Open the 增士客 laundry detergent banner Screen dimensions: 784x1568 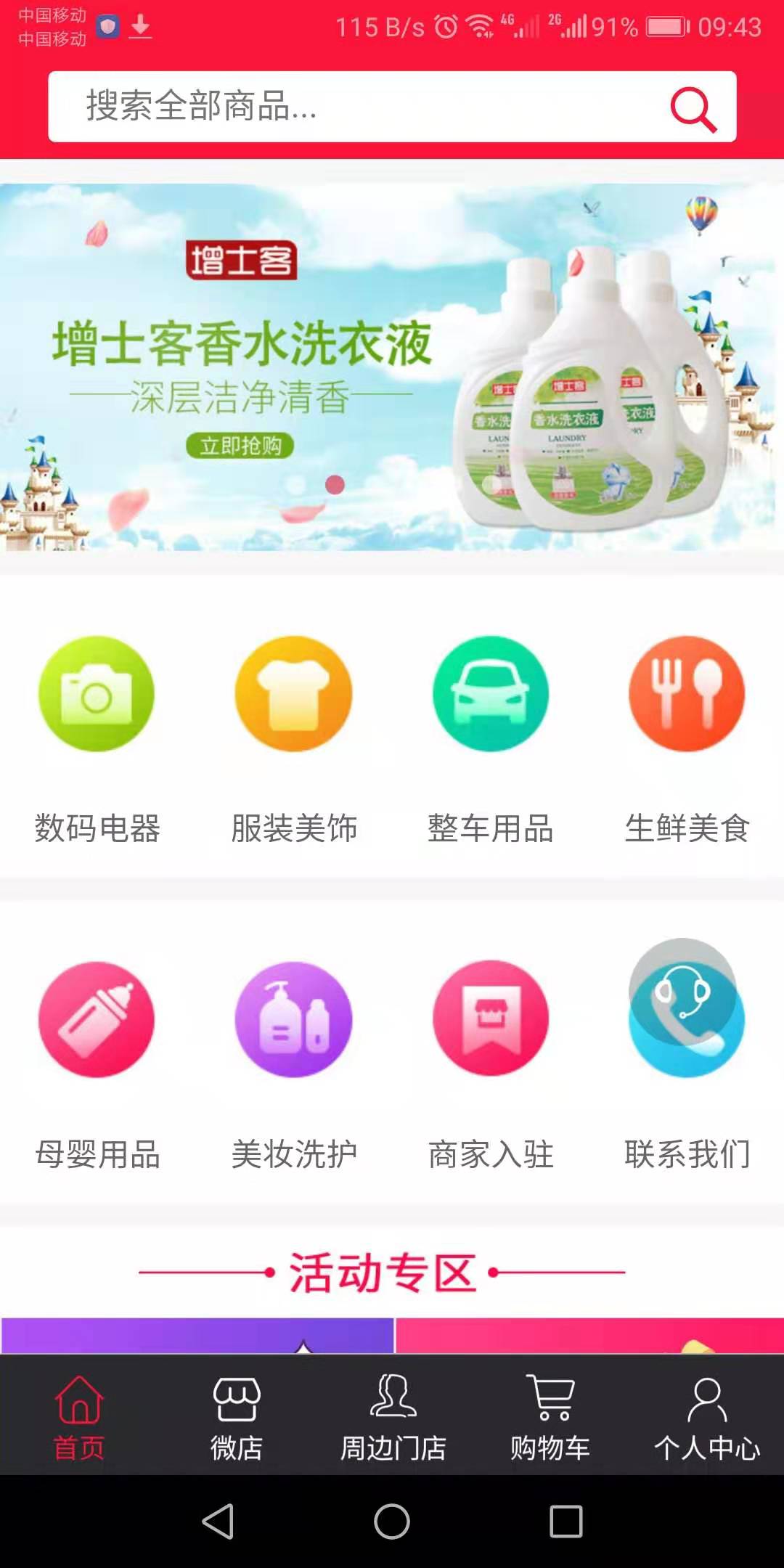tap(392, 367)
